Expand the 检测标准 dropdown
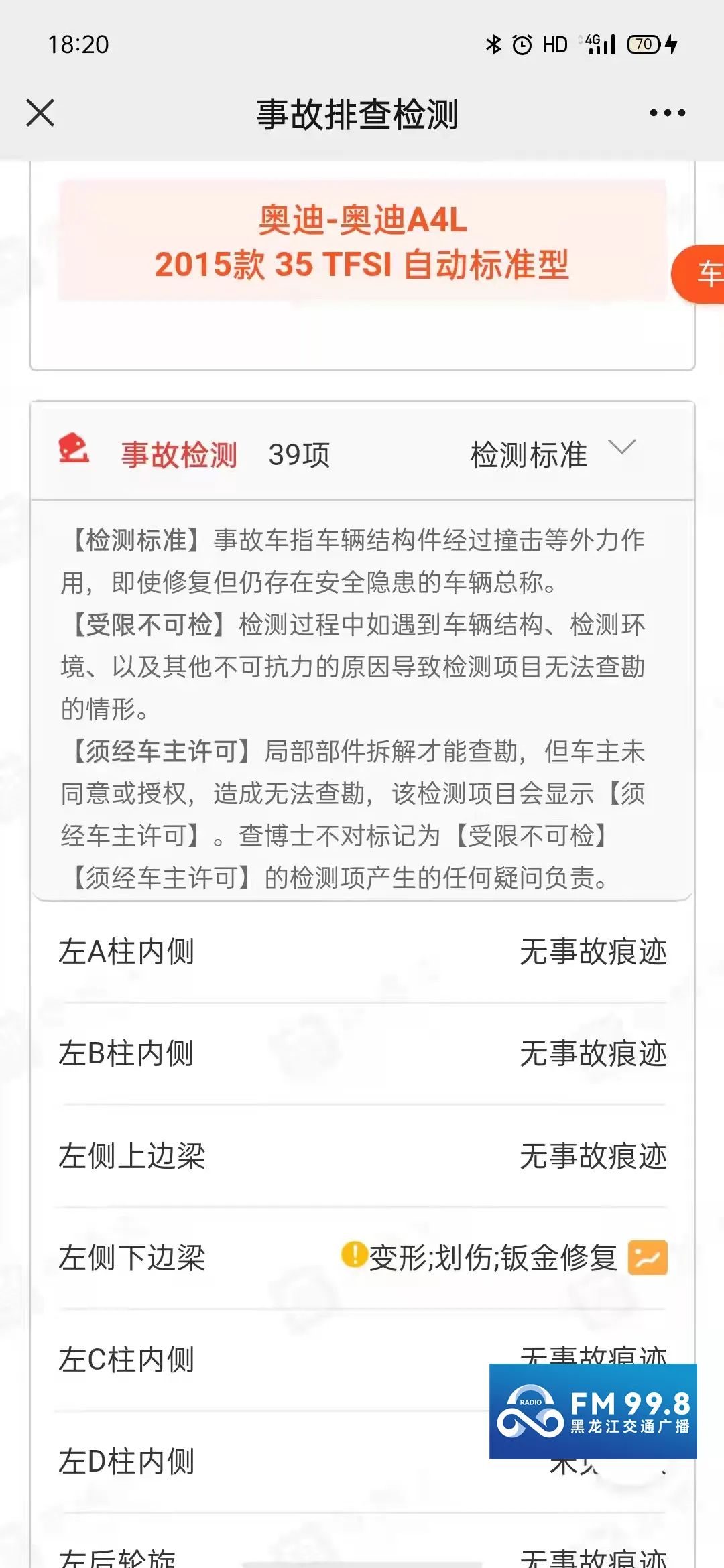 tap(622, 448)
